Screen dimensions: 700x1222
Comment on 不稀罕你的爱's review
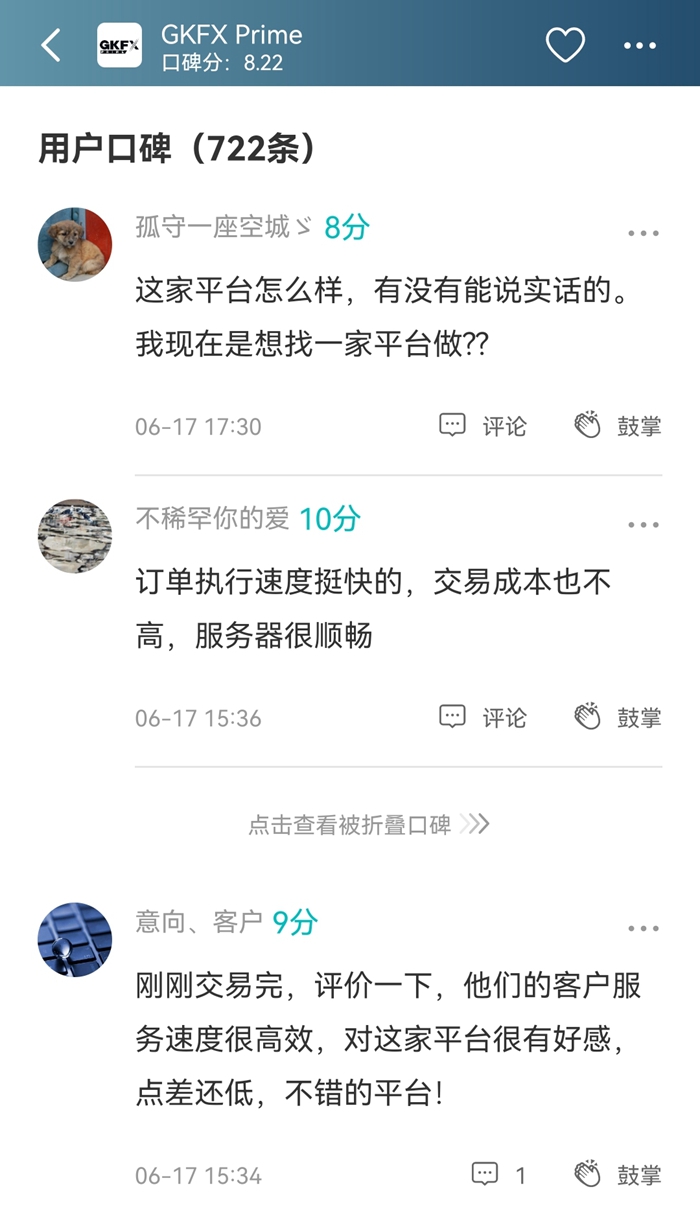coord(483,717)
